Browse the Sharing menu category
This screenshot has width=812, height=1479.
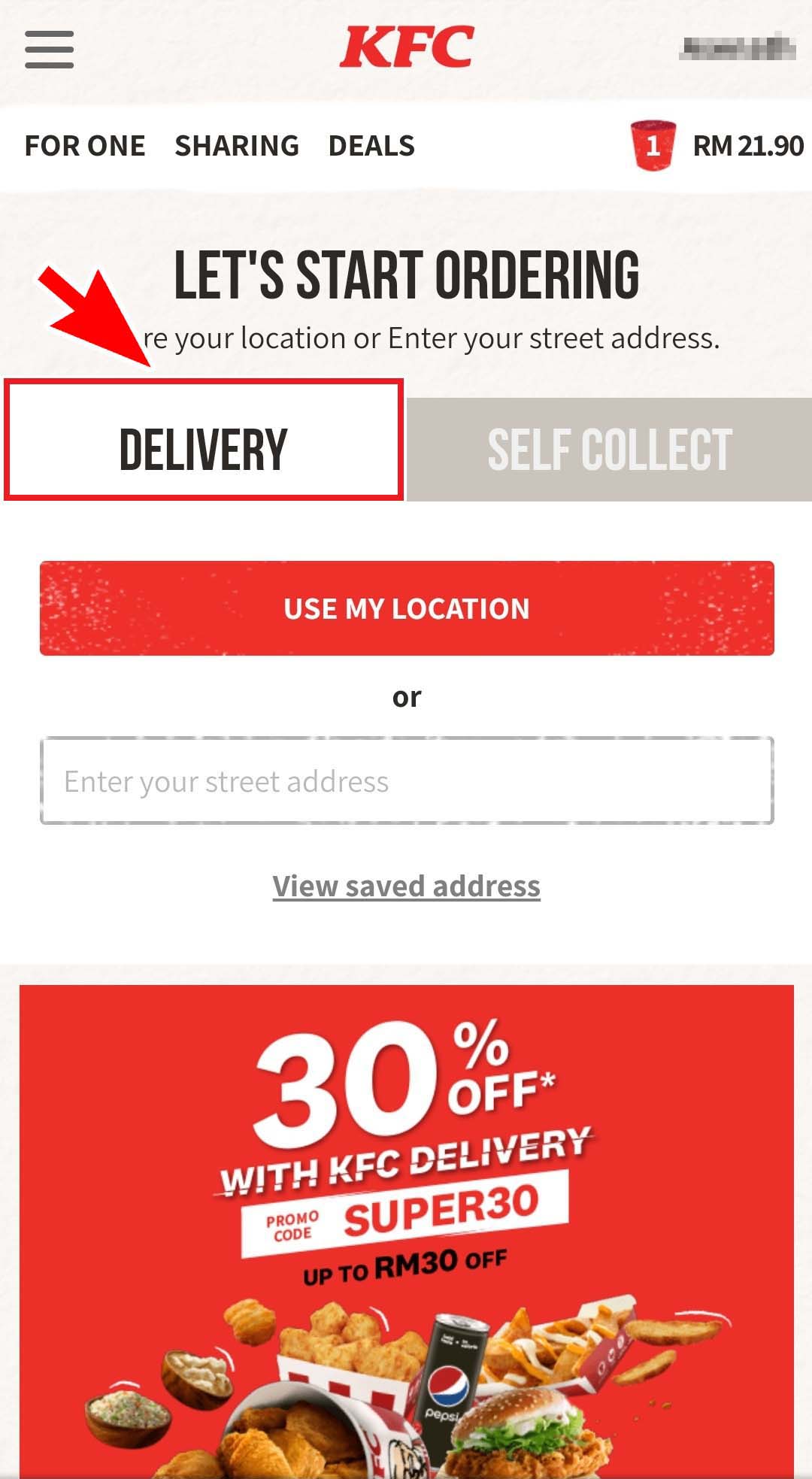click(x=237, y=146)
